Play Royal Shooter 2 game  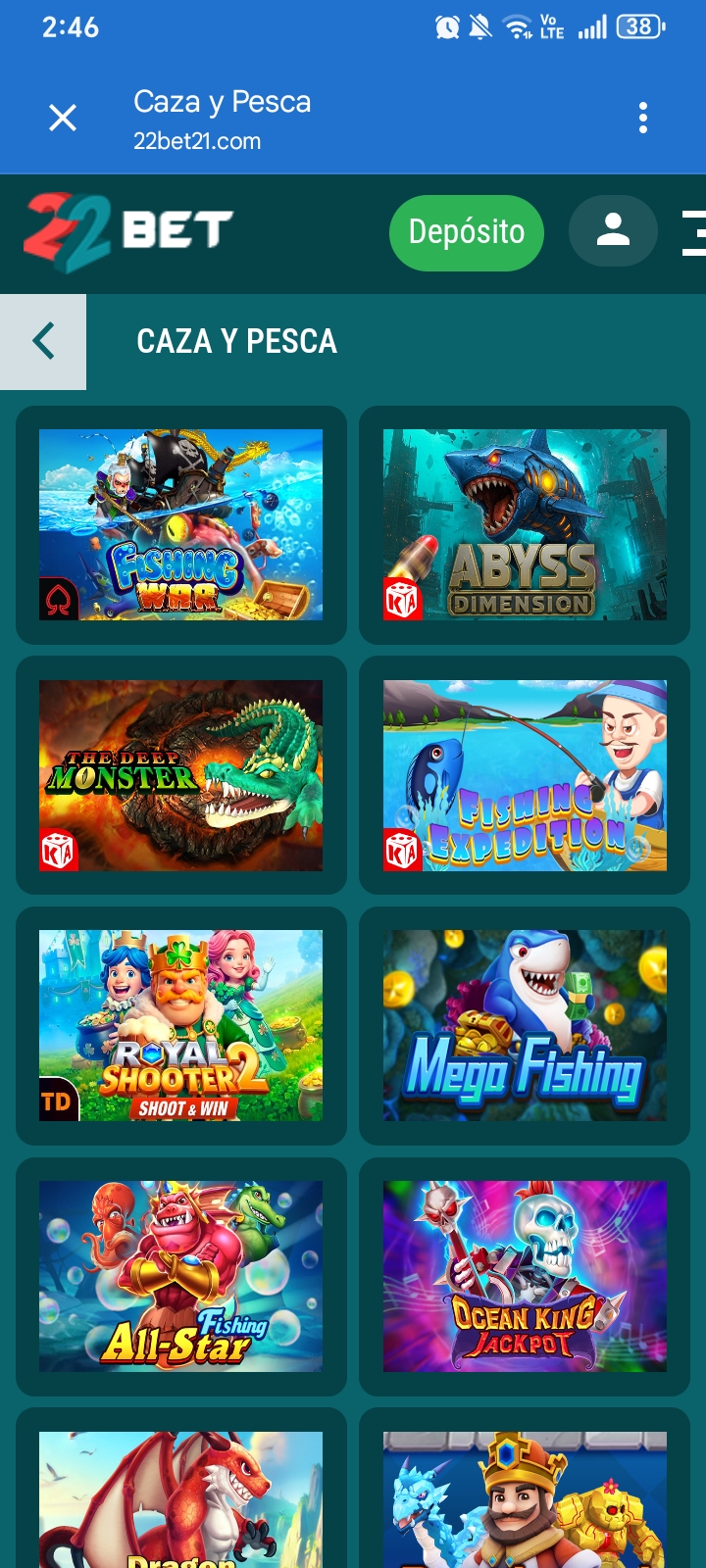181,1025
